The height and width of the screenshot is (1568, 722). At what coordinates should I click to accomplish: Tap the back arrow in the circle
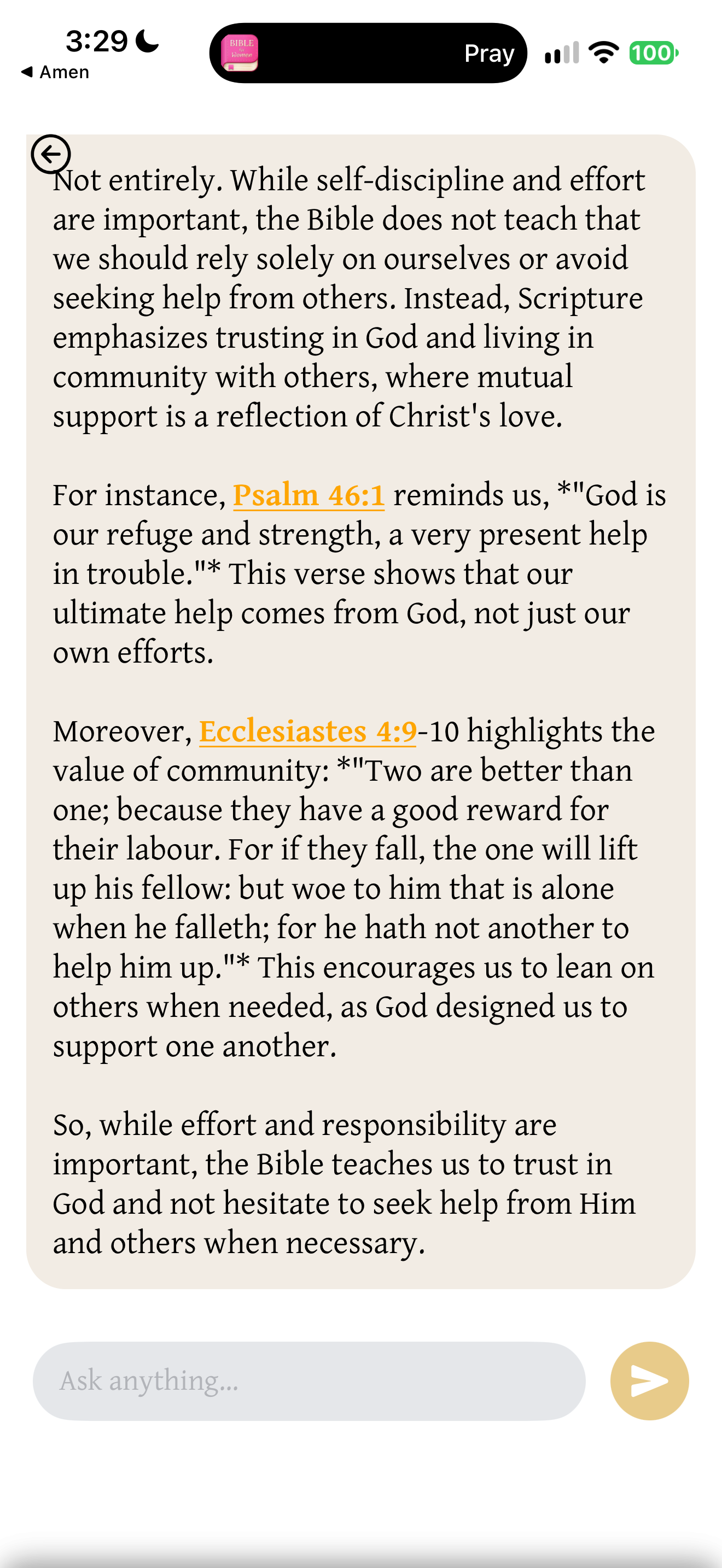tap(50, 154)
